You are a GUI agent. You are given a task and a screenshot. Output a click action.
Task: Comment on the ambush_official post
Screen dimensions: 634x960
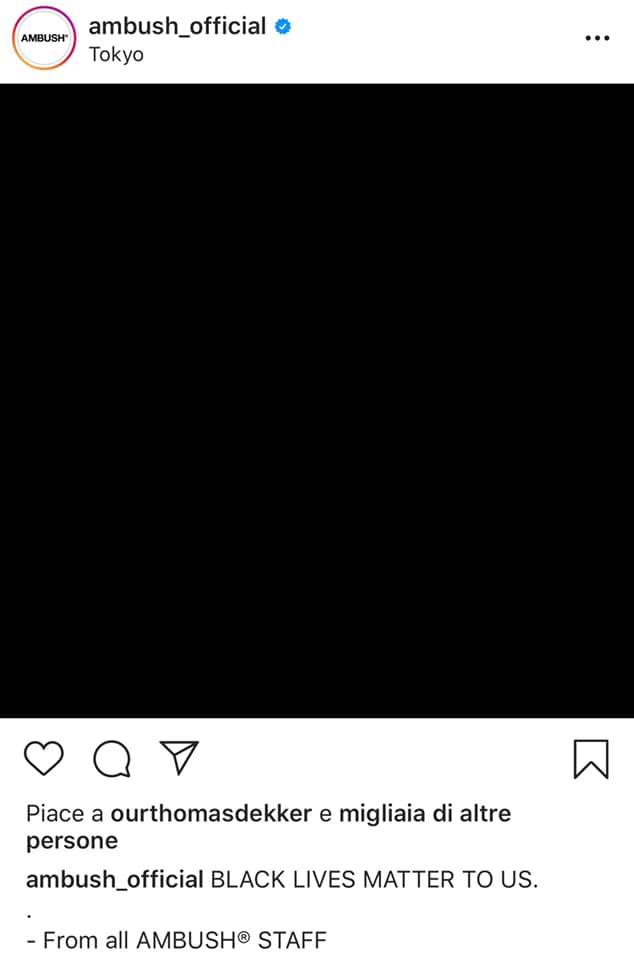point(112,759)
